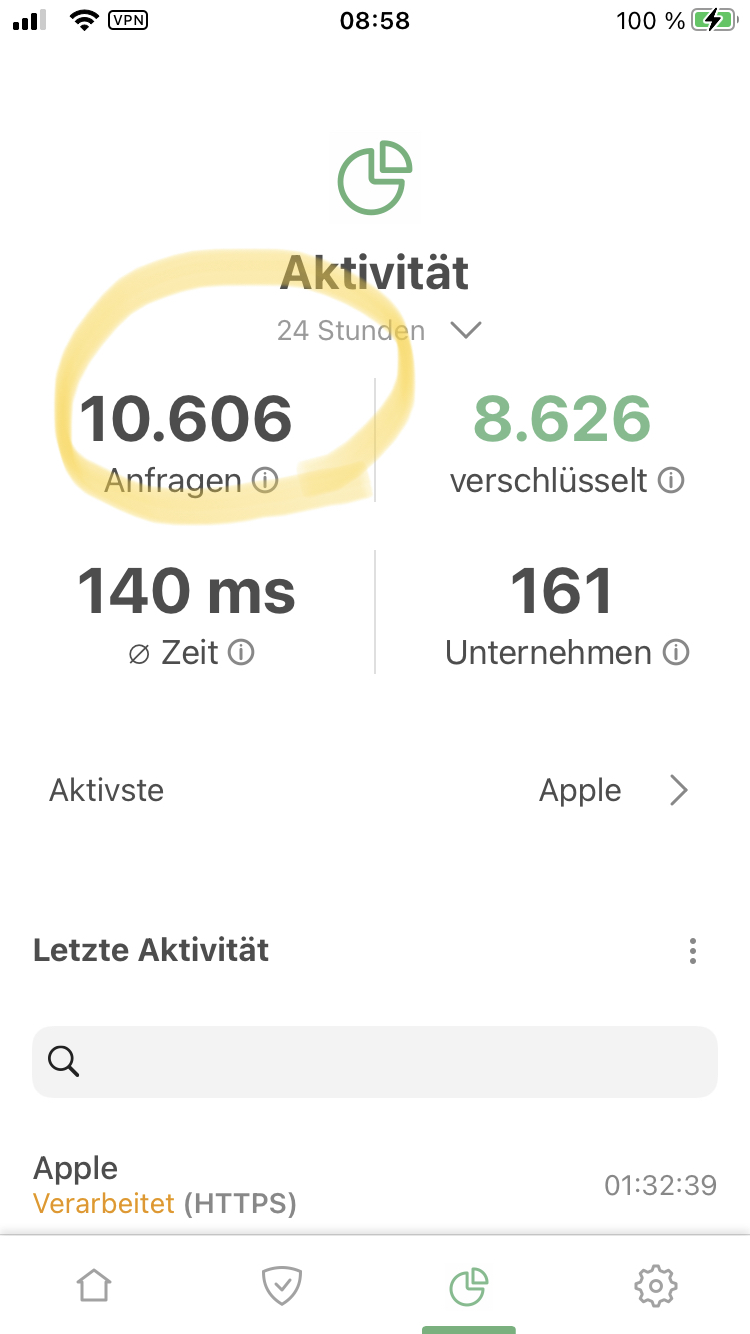Show info for Unternehmen count

click(676, 653)
